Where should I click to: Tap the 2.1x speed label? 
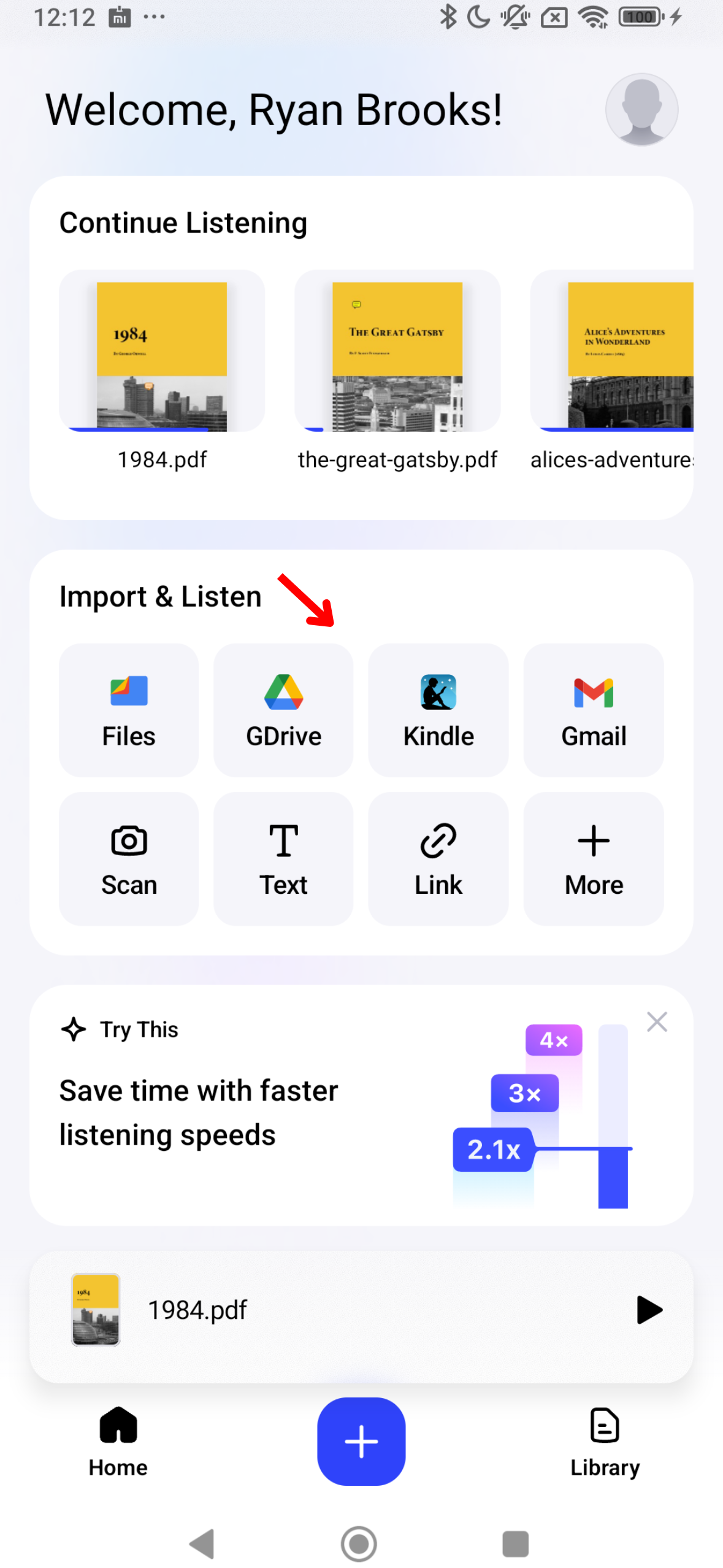point(492,1150)
